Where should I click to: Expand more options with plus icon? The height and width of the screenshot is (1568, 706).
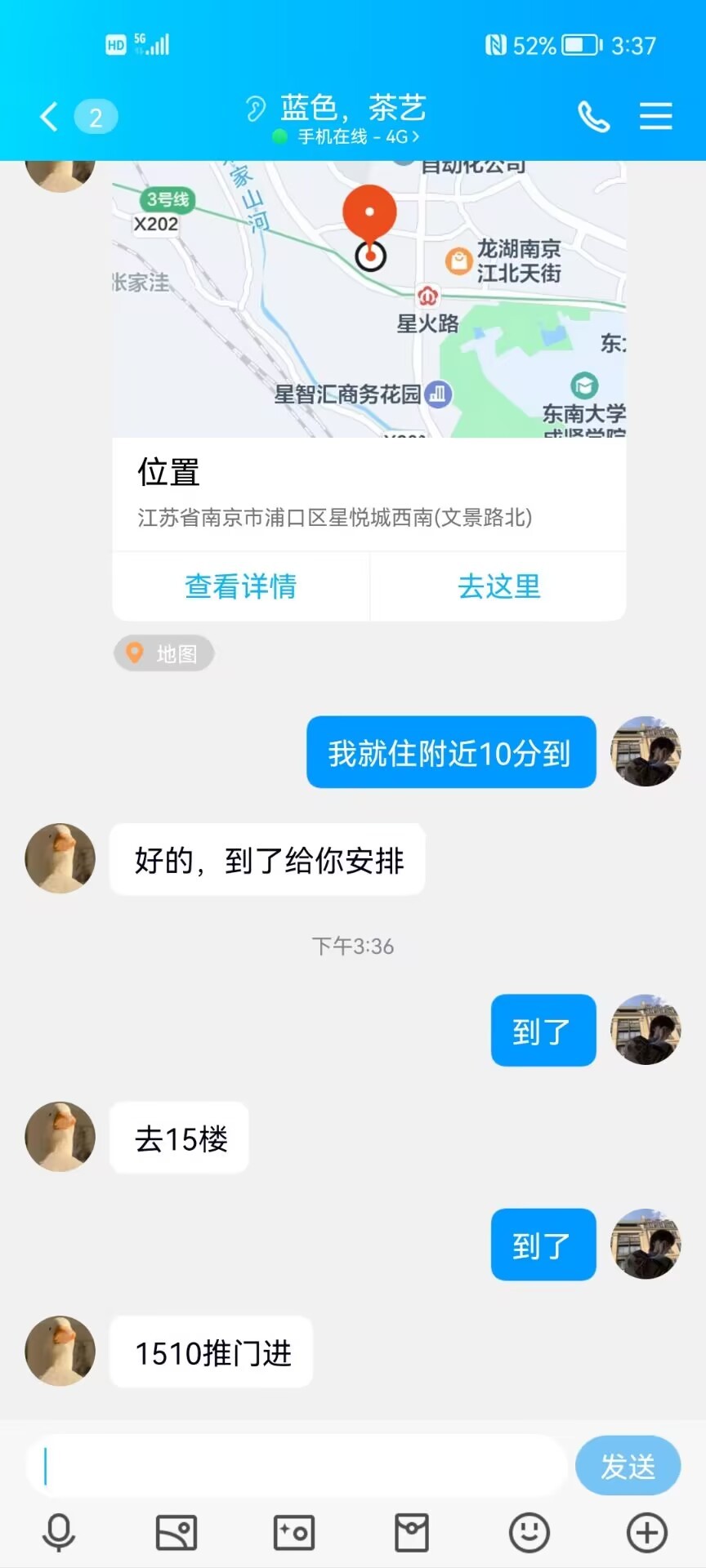point(646,1532)
